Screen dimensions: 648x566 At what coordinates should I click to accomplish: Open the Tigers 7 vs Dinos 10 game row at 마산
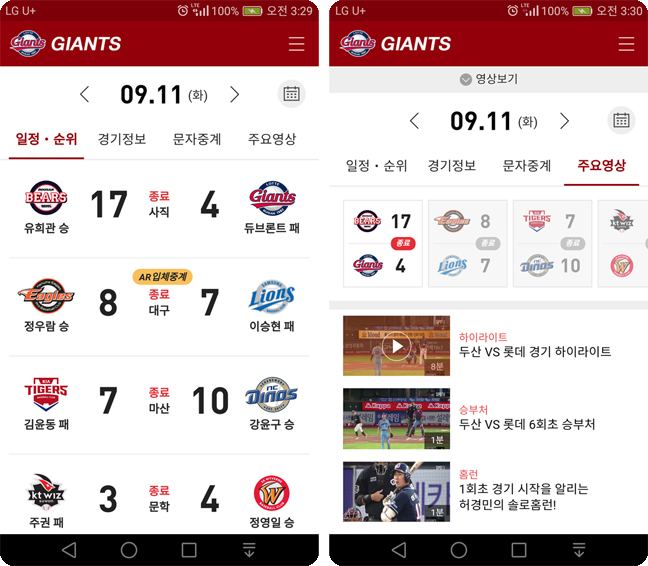159,401
